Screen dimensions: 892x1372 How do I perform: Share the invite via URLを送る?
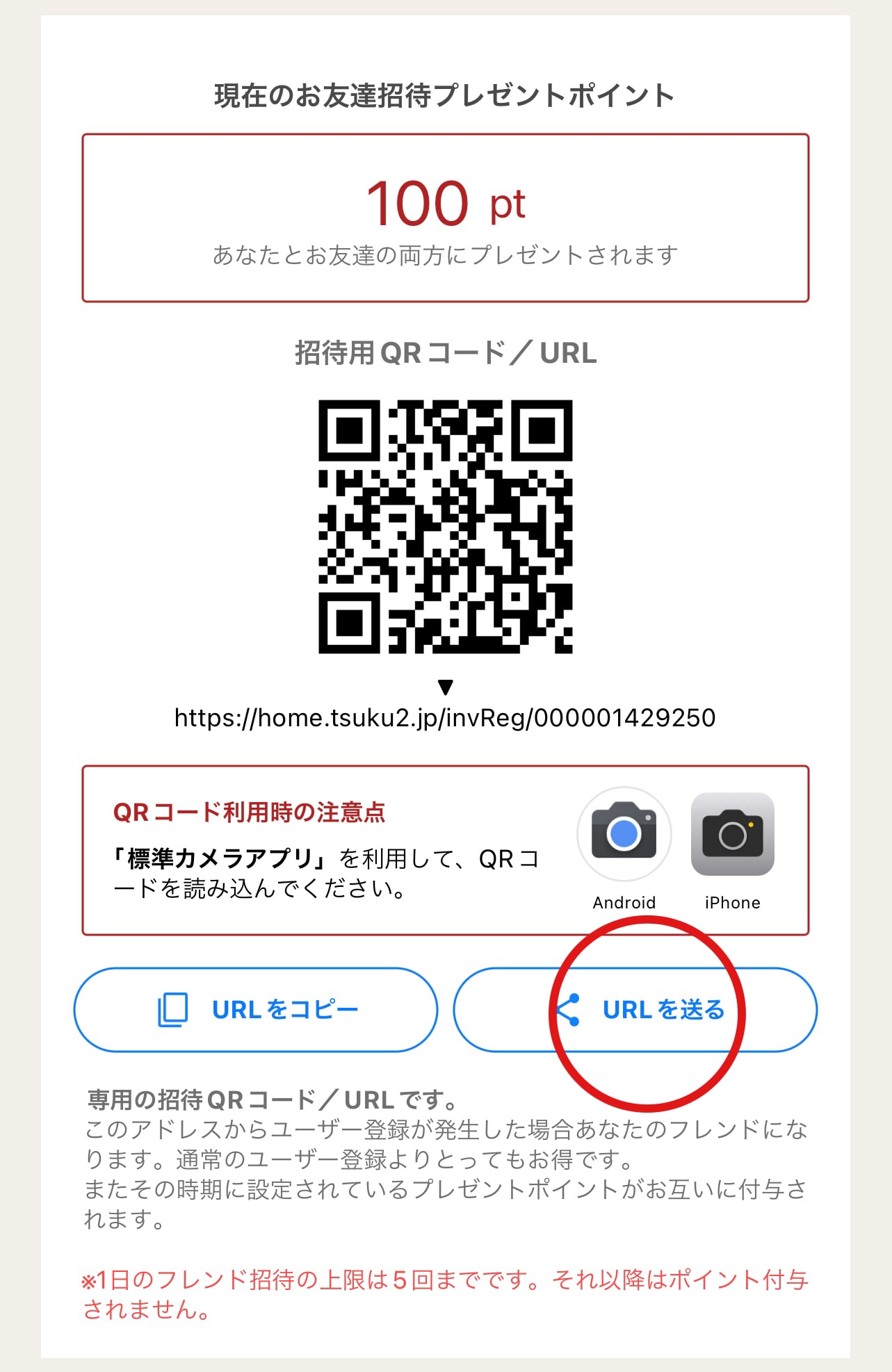click(635, 1009)
